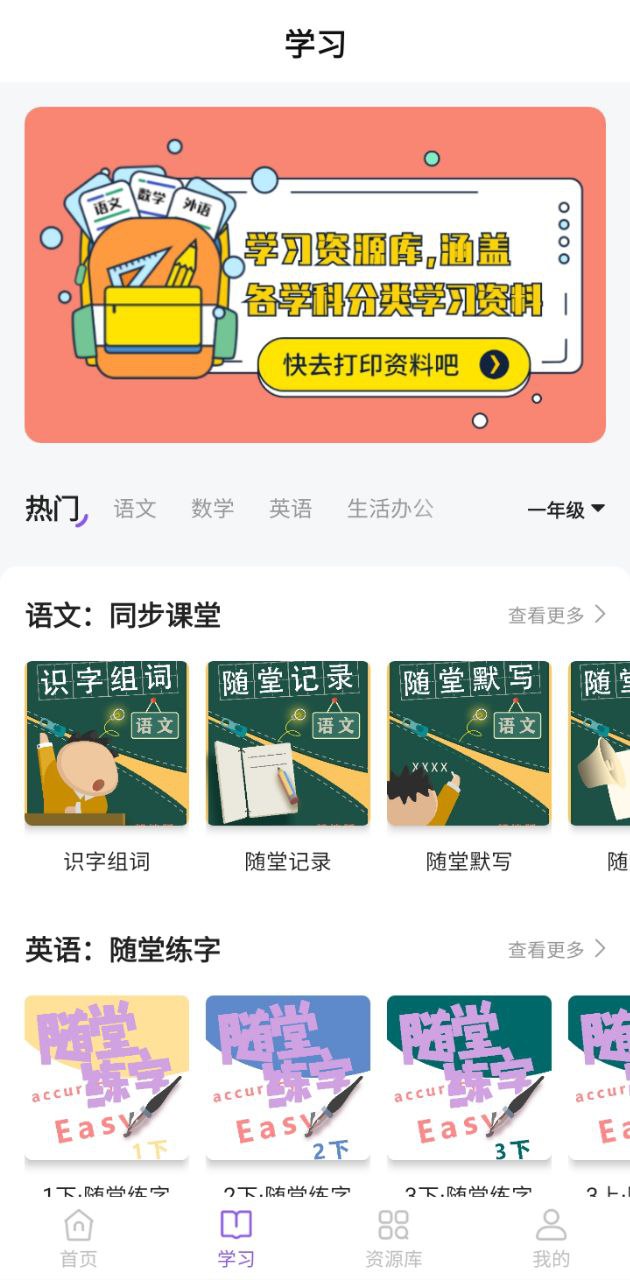Tap the 快去打印资料吧 banner button

393,365
